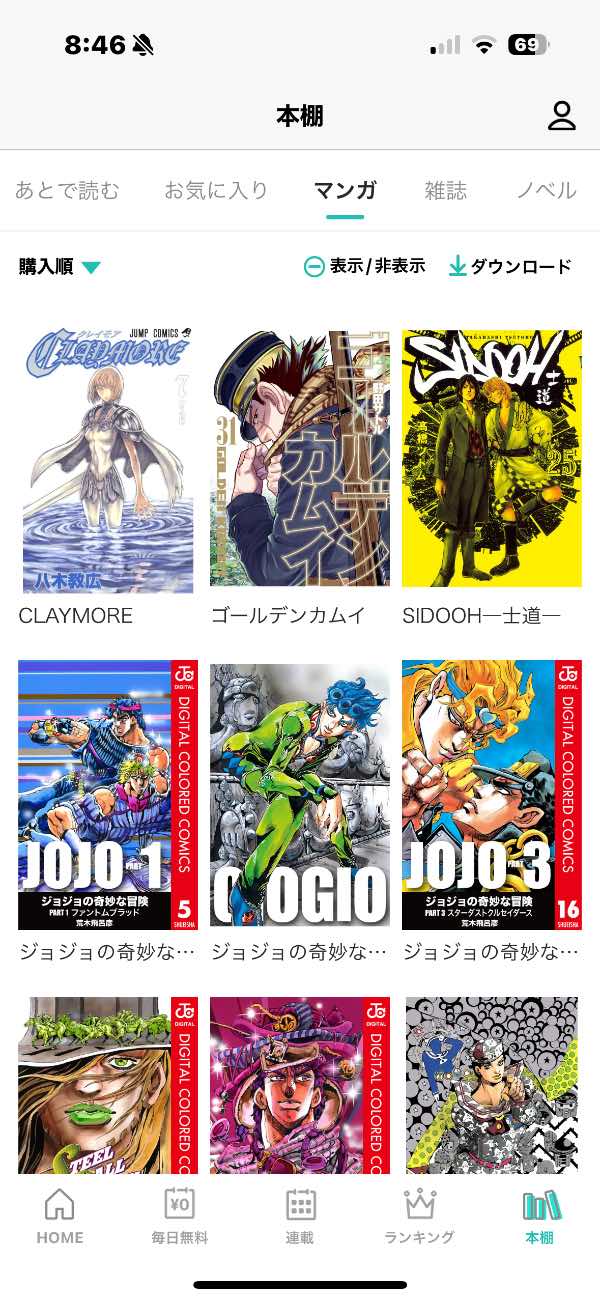The height and width of the screenshot is (1300, 600).
Task: Open the JOJO Part 3 volume 16 cover
Action: click(x=491, y=795)
